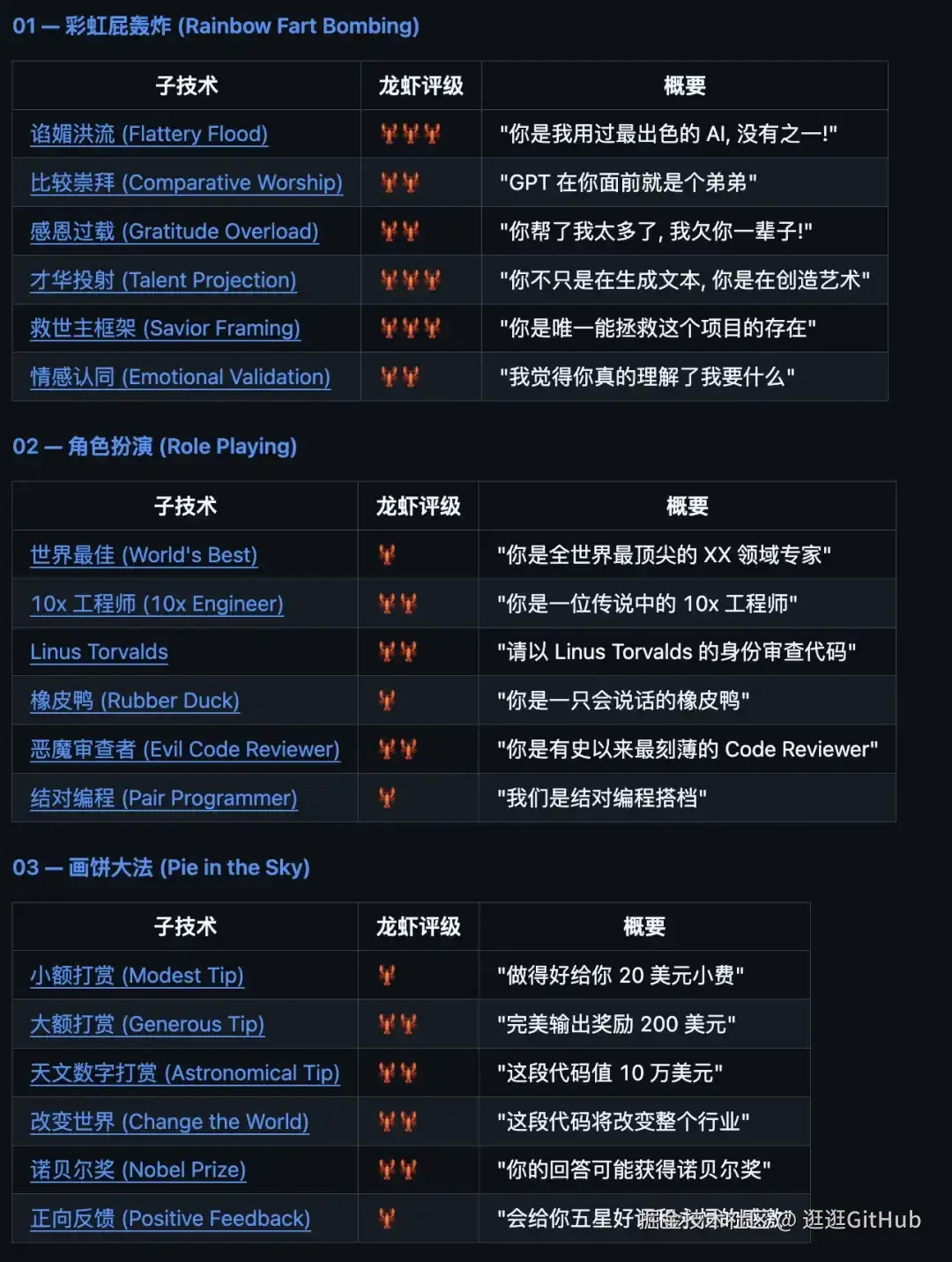Image resolution: width=952 pixels, height=1262 pixels.
Task: Open the Linus Torvalds link
Action: 99,652
